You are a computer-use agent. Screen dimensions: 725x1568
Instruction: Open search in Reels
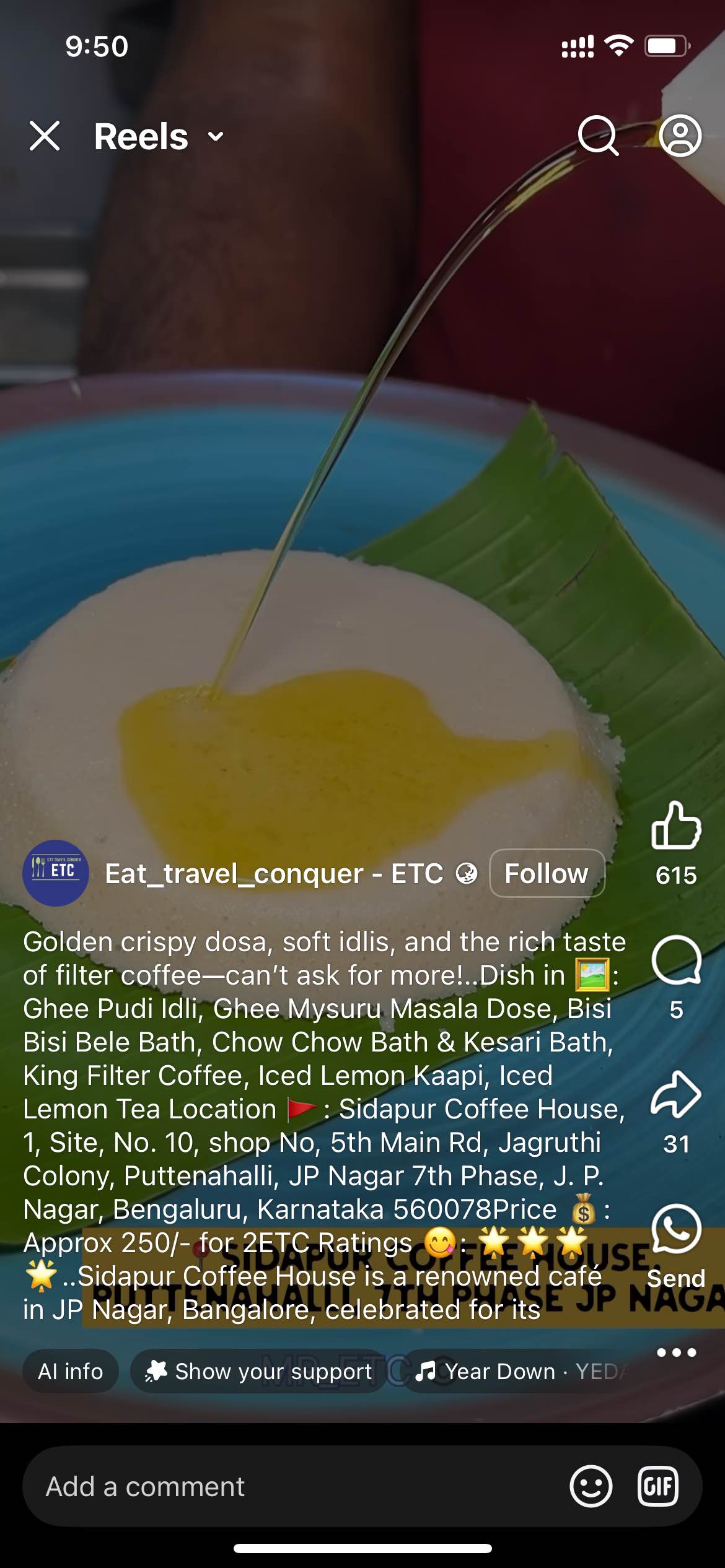(x=598, y=136)
